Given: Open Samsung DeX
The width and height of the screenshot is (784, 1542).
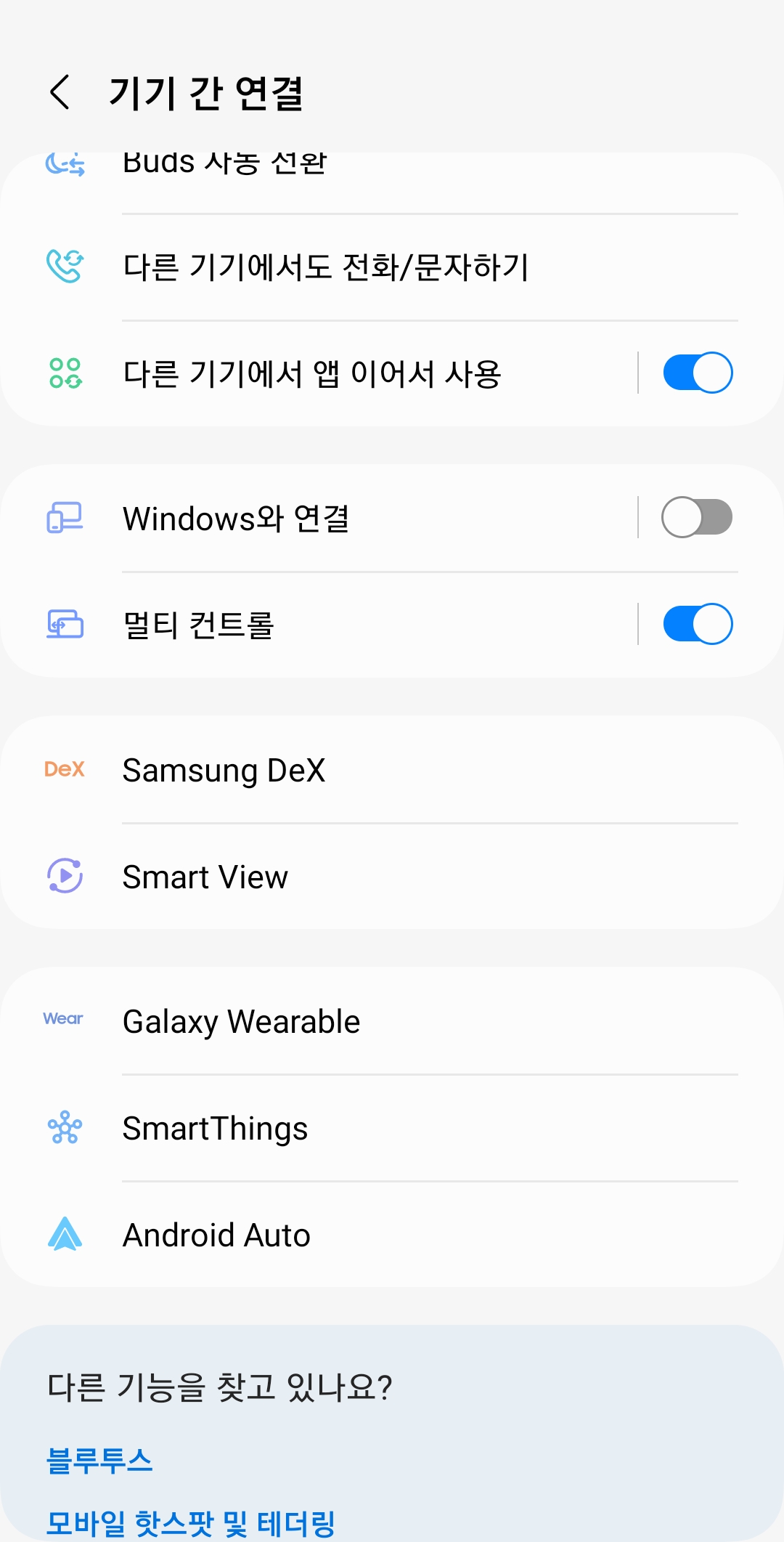Looking at the screenshot, I should point(392,770).
